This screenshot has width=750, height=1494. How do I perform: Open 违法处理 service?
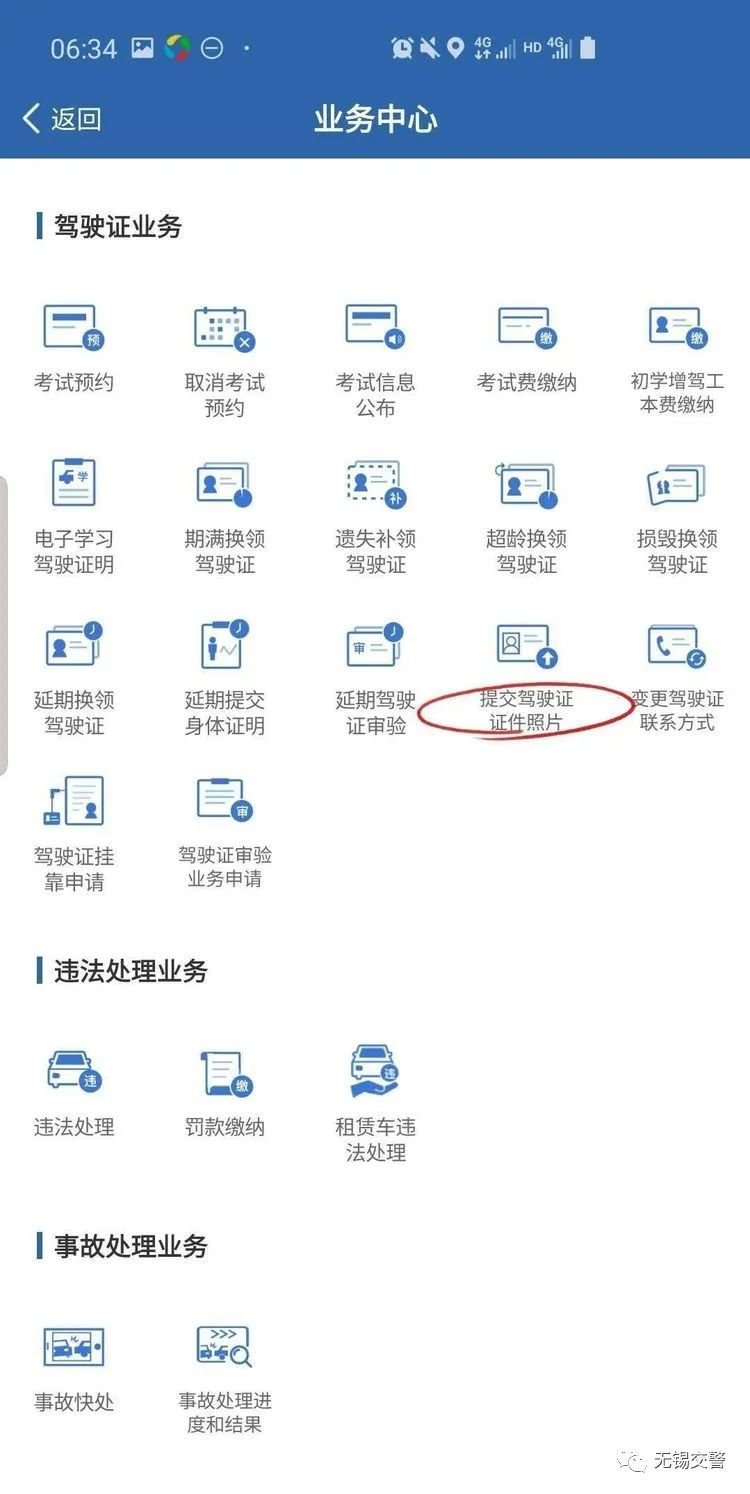[x=74, y=1090]
